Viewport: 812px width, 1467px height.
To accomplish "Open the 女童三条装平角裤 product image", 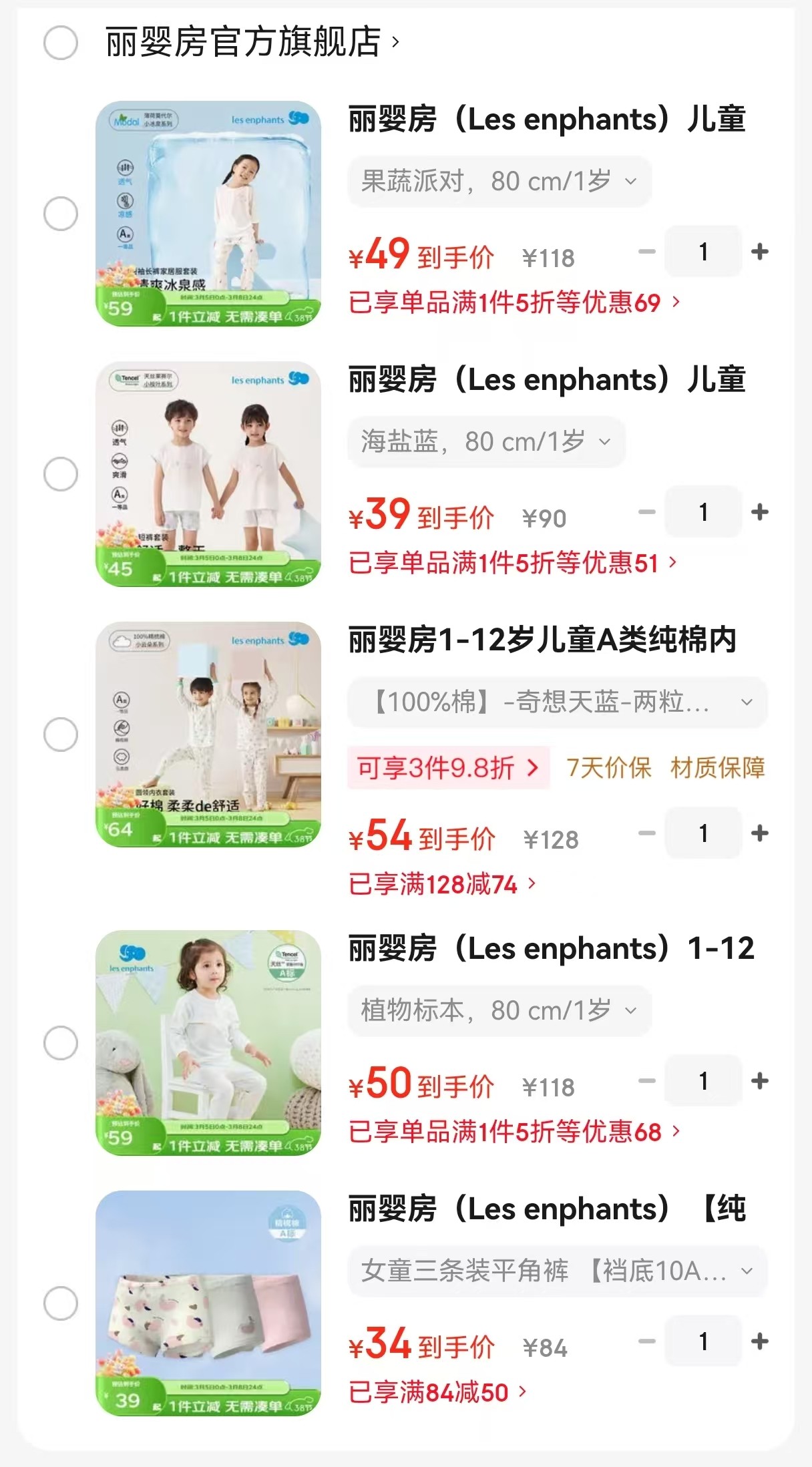I will tap(208, 1303).
